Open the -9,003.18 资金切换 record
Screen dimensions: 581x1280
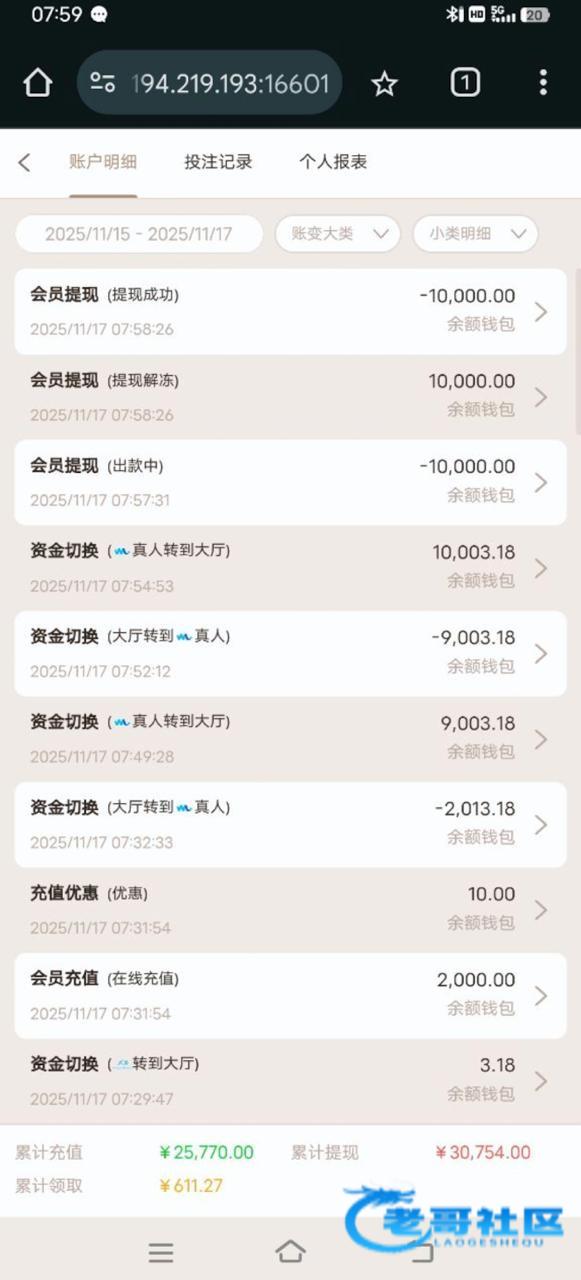tap(290, 653)
